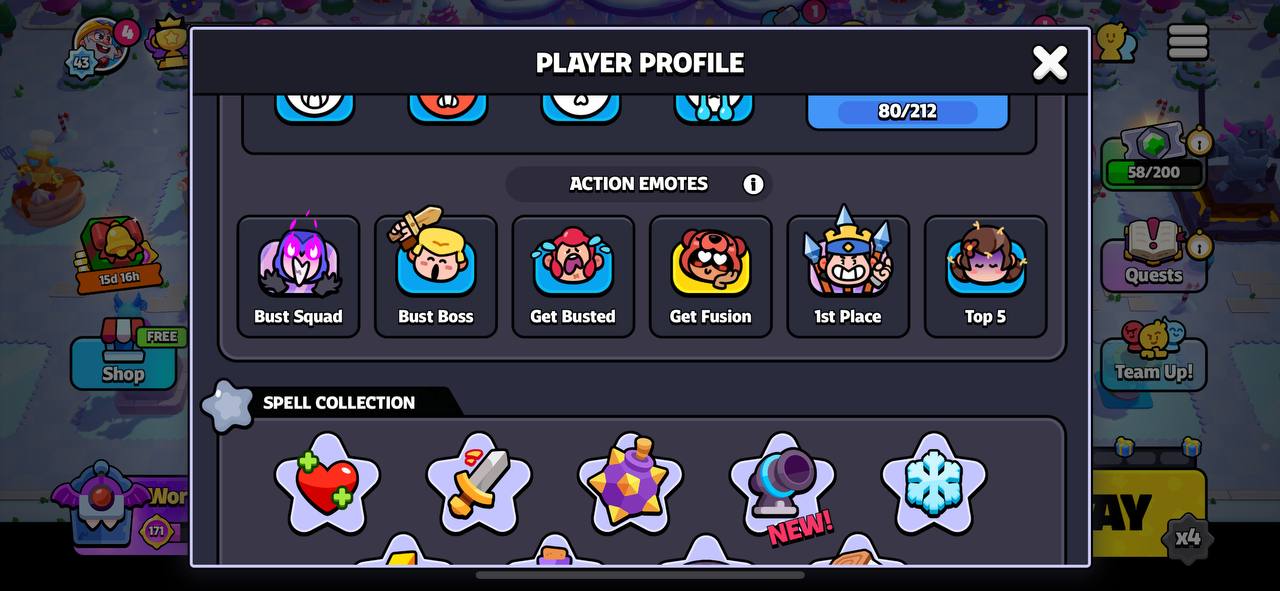Image resolution: width=1280 pixels, height=591 pixels.
Task: Open the Get Fusion emote slot
Action: 710,276
